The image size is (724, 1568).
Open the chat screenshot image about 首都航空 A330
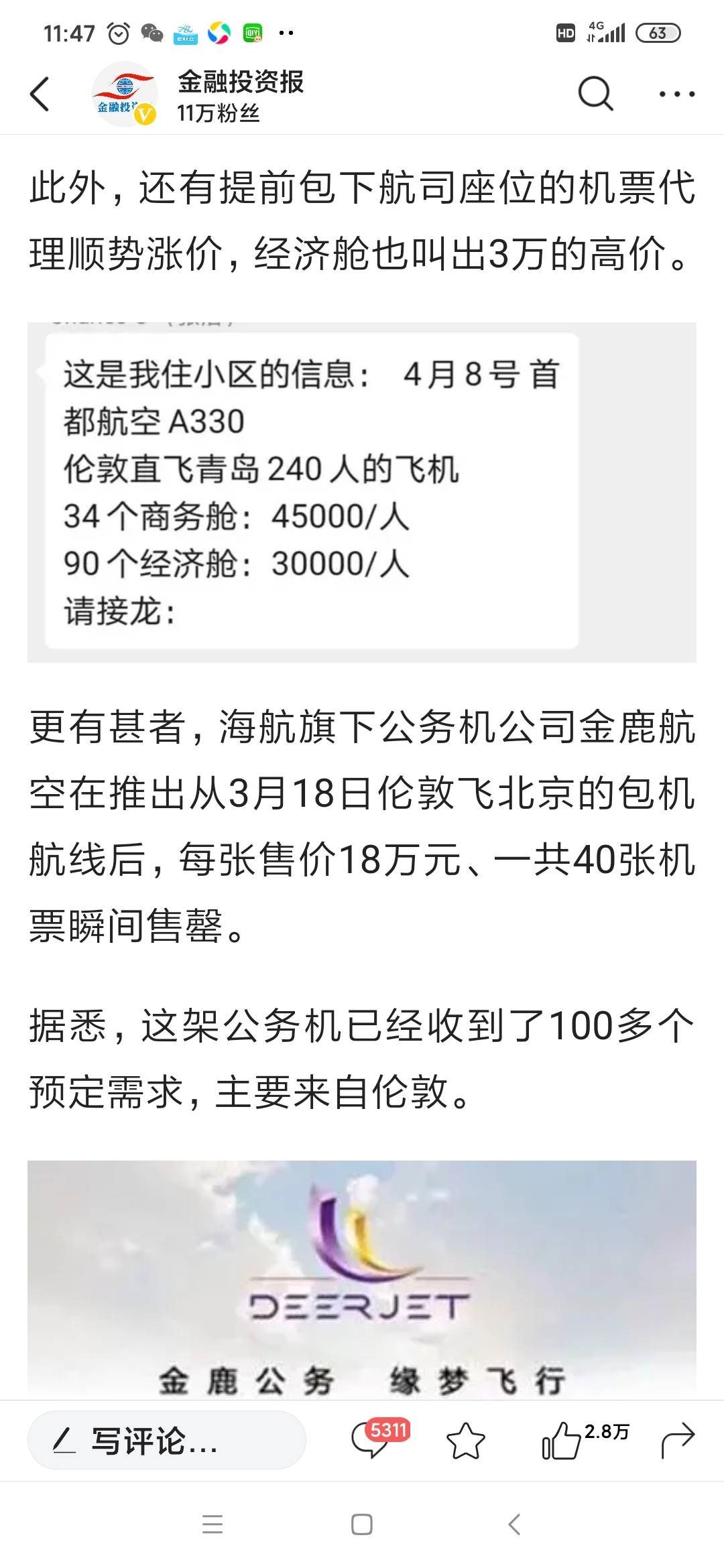tap(362, 493)
